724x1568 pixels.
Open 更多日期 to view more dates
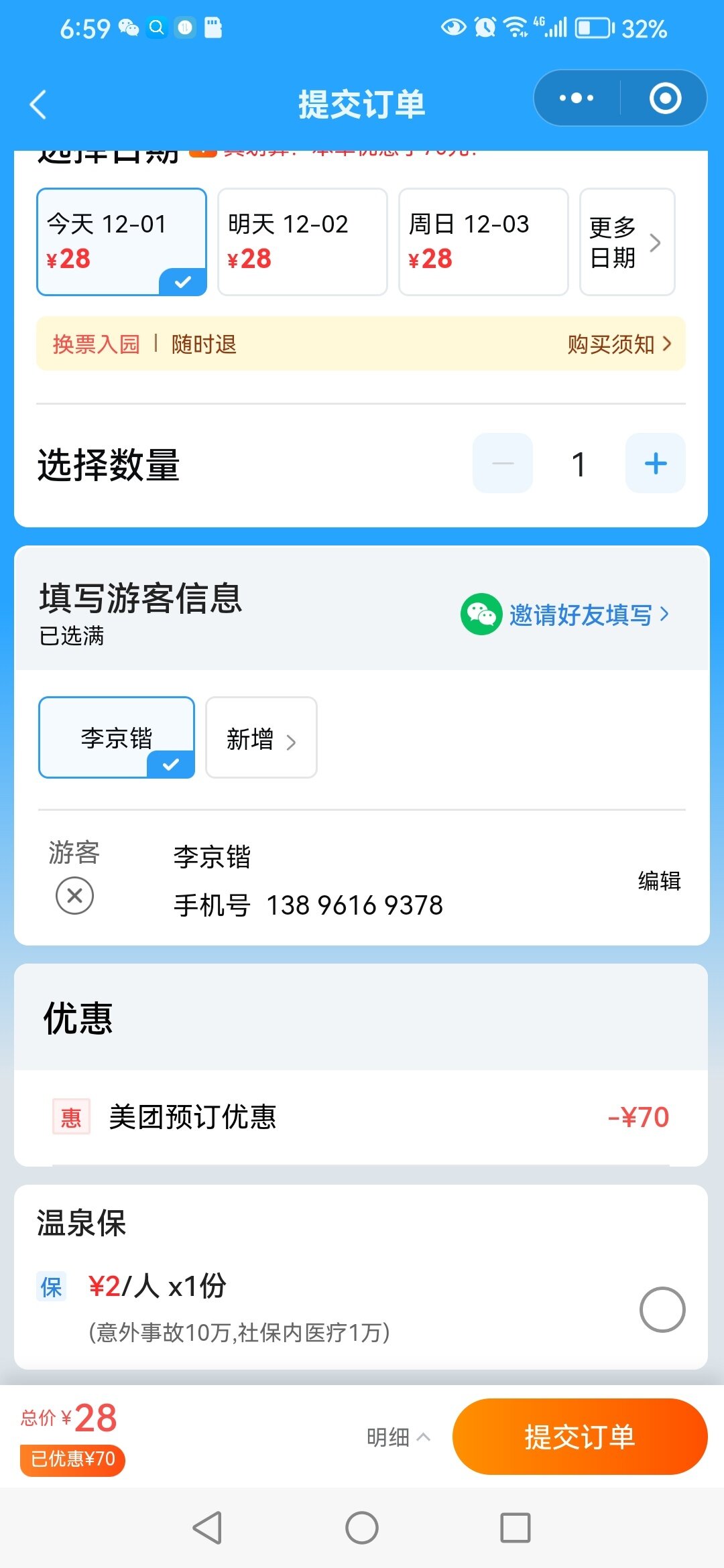point(626,242)
